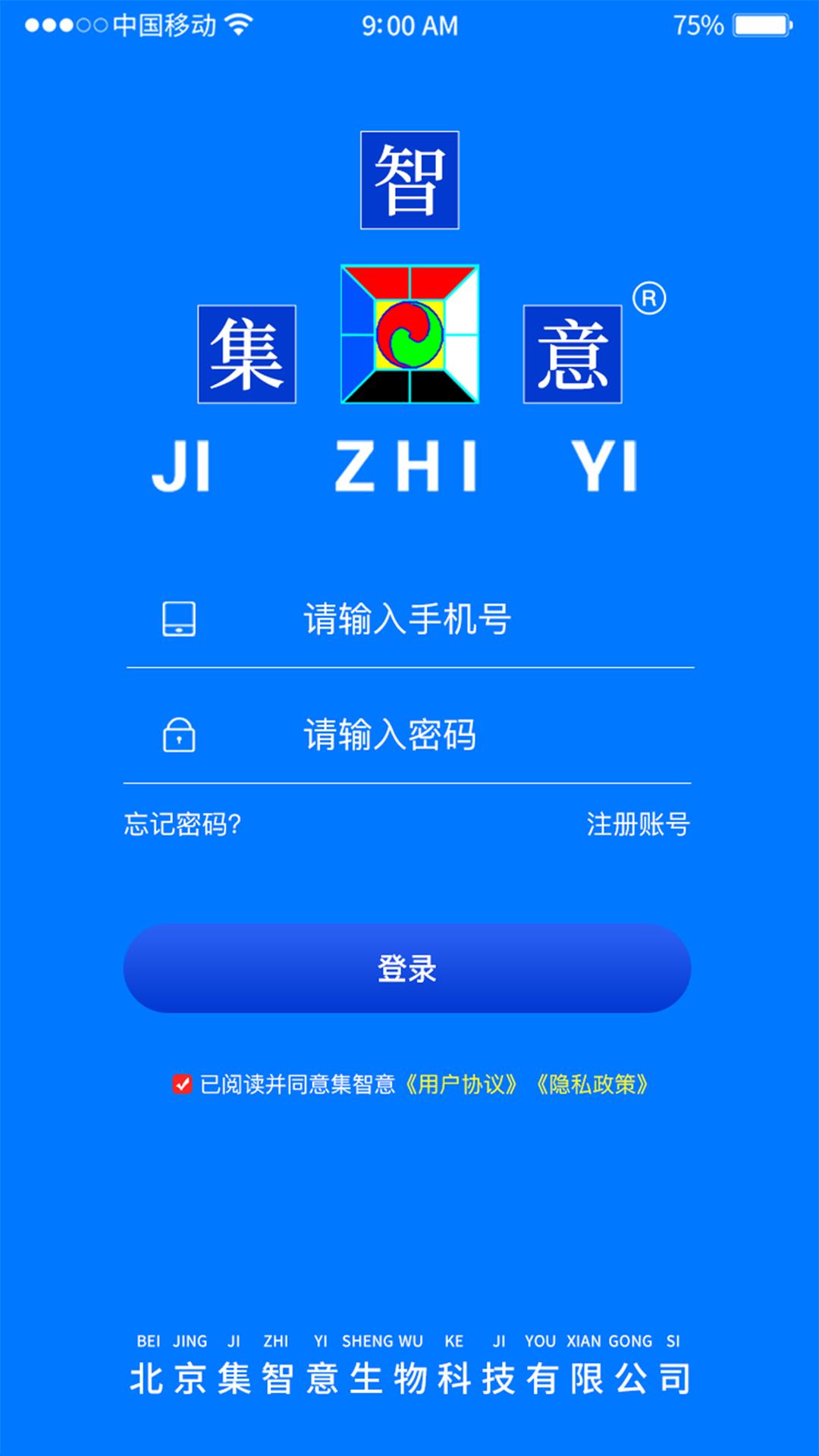Click the 智 character block above the logo
Image resolution: width=819 pixels, height=1456 pixels.
click(x=409, y=180)
